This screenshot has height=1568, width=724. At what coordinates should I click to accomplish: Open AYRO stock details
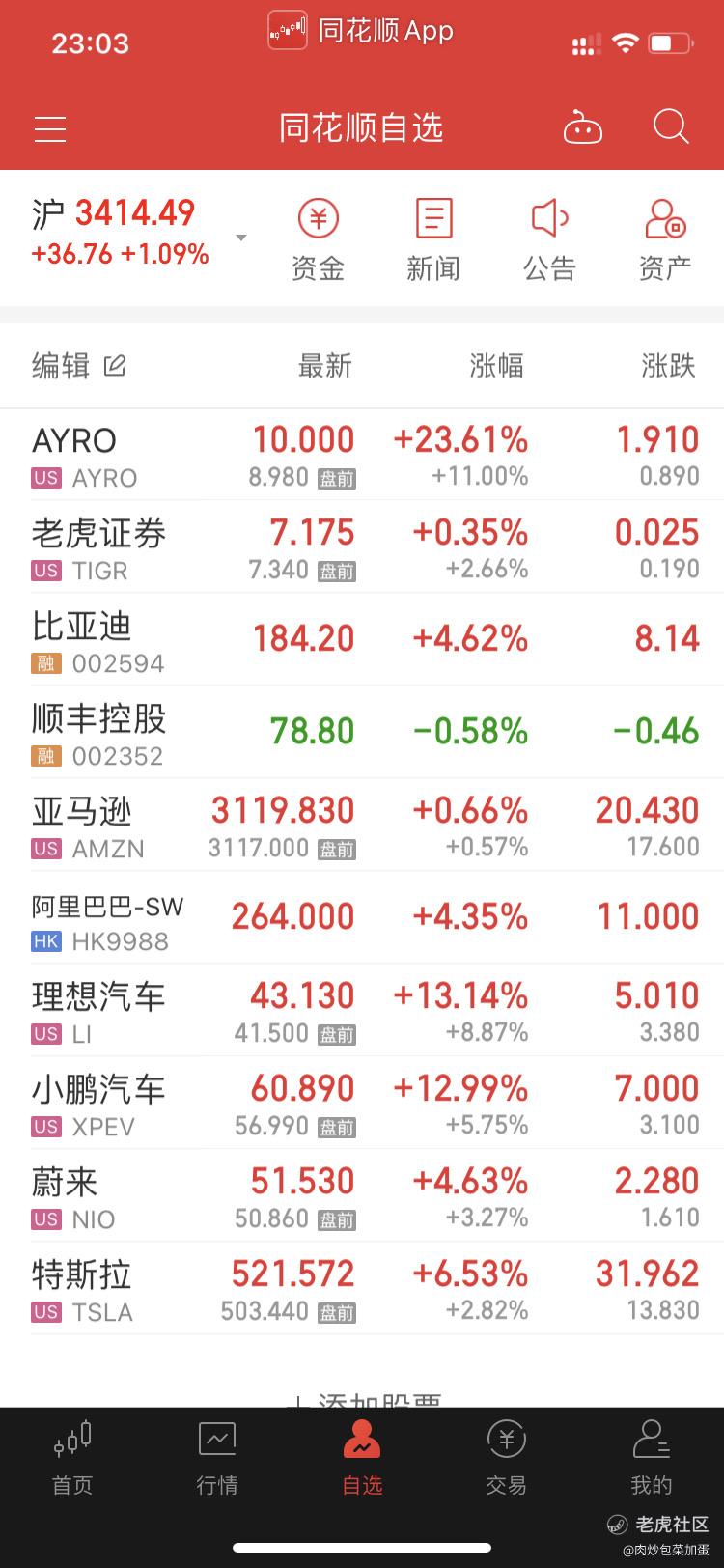(x=362, y=455)
